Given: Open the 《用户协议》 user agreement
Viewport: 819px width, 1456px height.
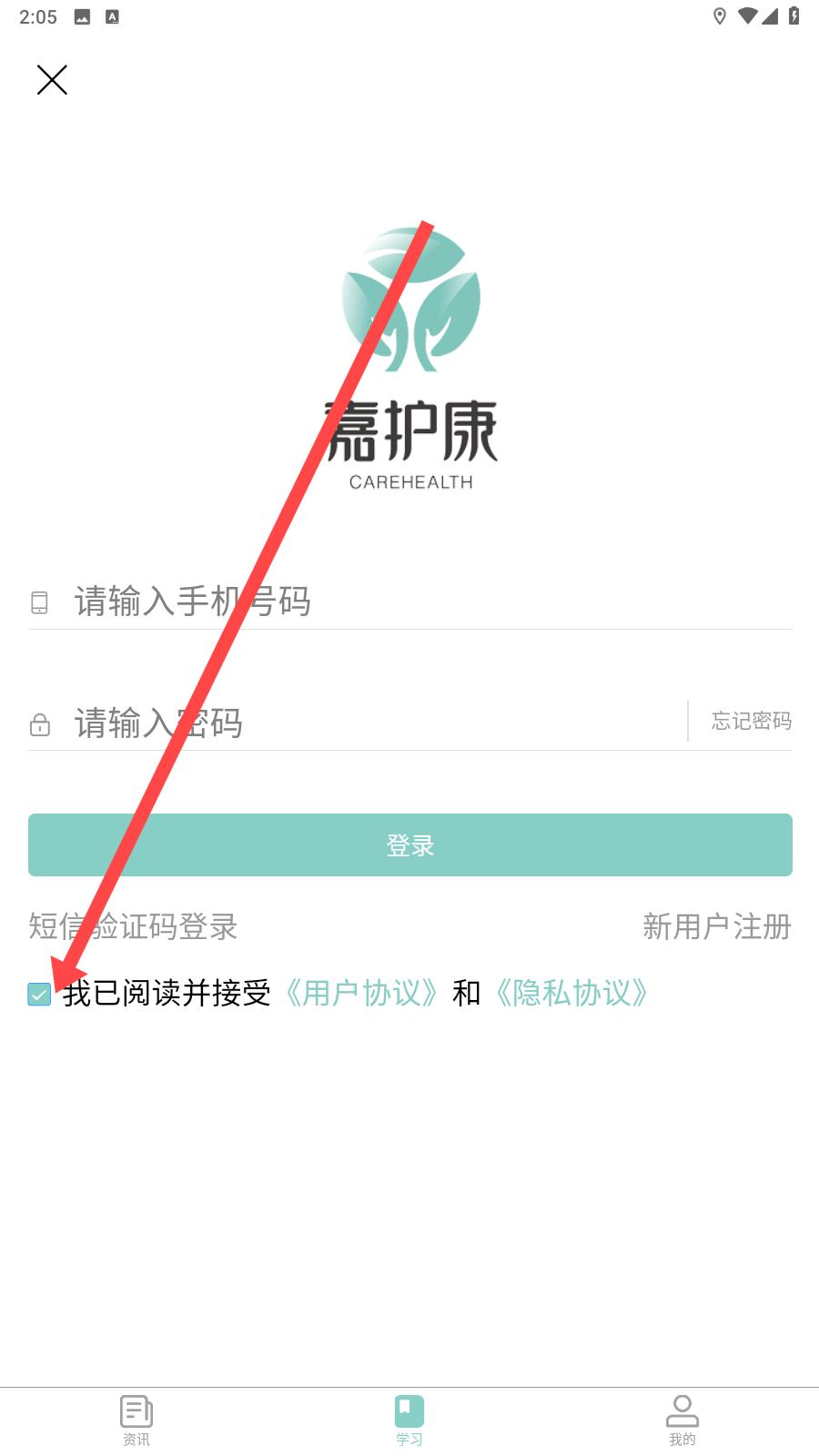Looking at the screenshot, I should click(362, 993).
